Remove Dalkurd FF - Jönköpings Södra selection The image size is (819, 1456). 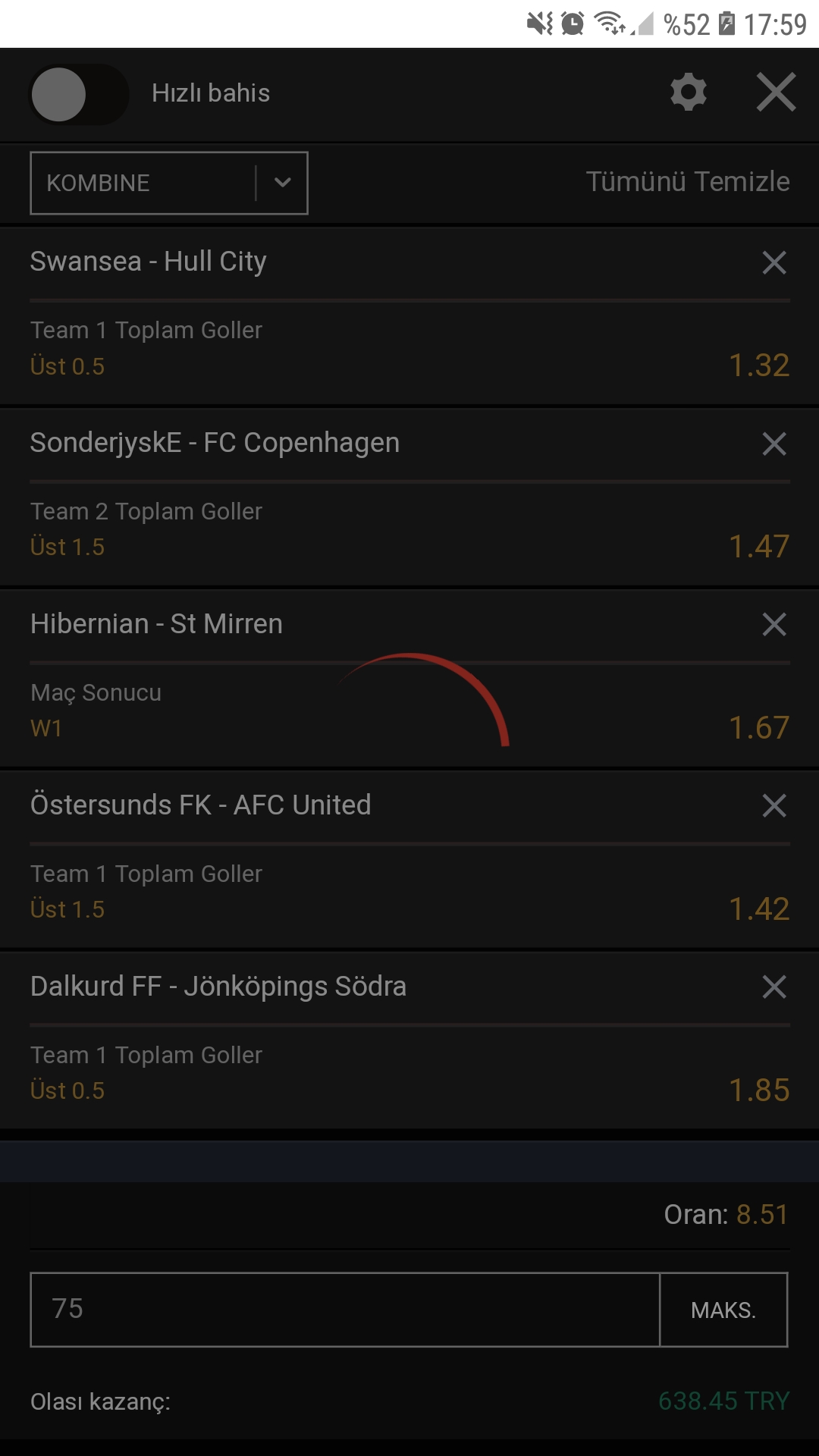click(x=774, y=987)
